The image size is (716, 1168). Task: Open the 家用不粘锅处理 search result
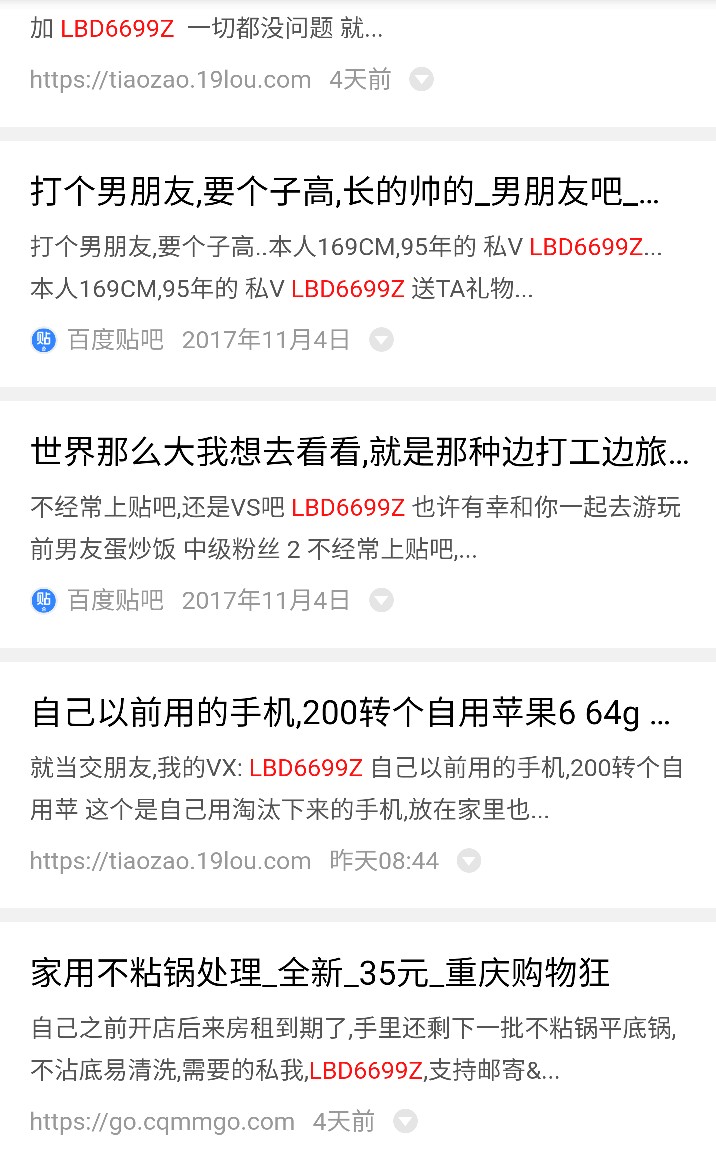(x=320, y=972)
